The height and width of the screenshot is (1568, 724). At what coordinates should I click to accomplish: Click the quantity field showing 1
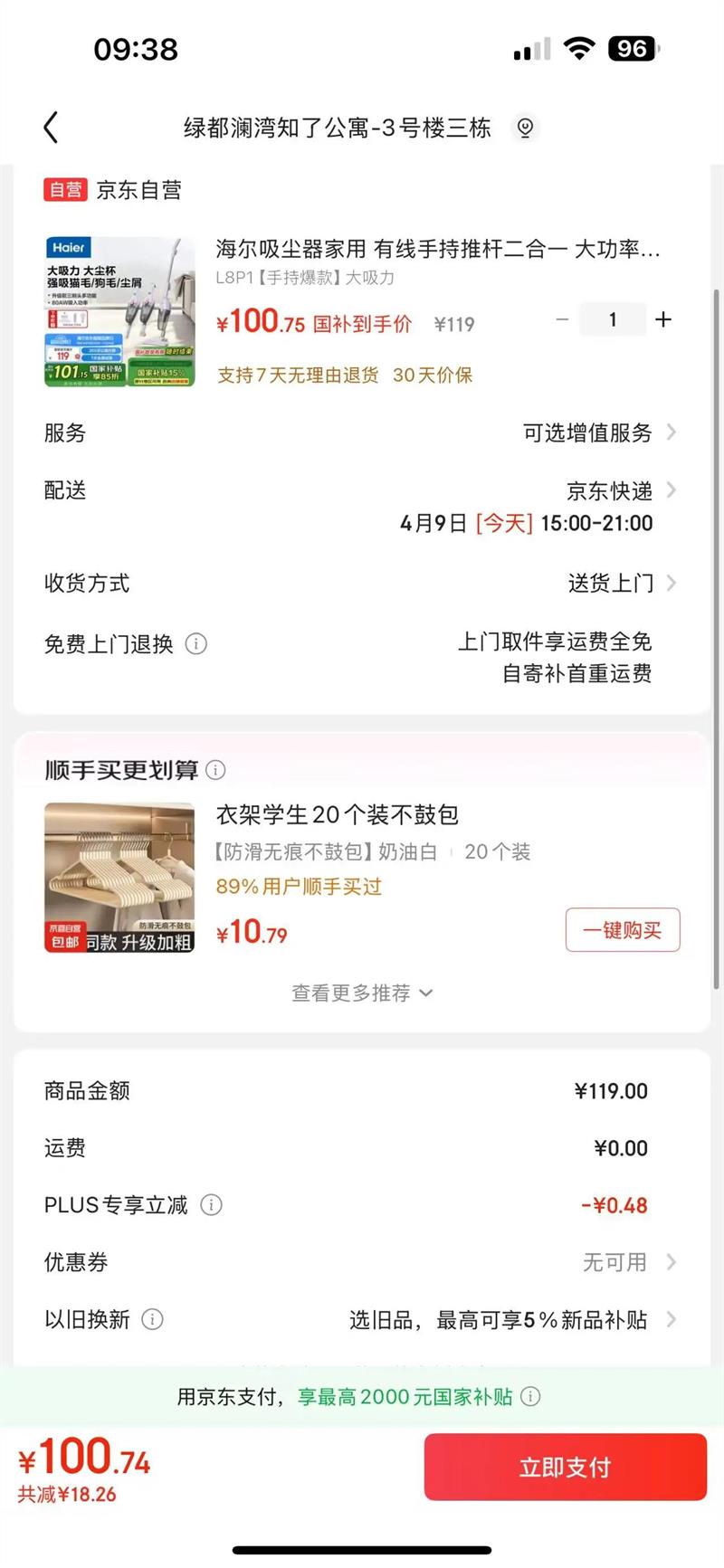tap(613, 319)
